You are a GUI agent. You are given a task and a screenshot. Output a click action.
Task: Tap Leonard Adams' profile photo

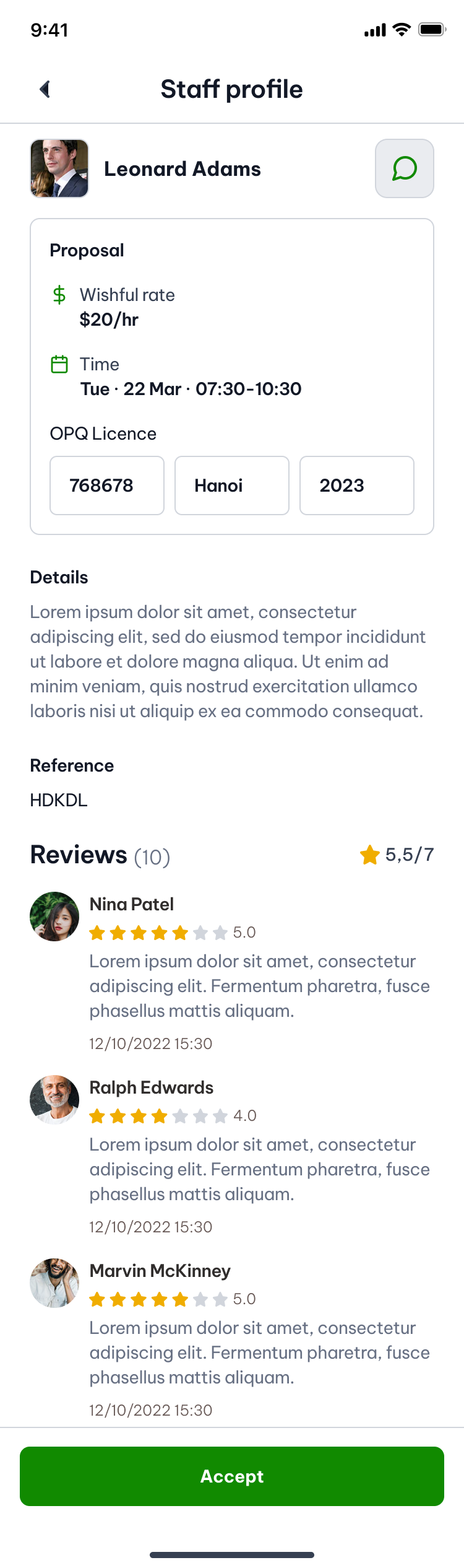click(x=59, y=168)
